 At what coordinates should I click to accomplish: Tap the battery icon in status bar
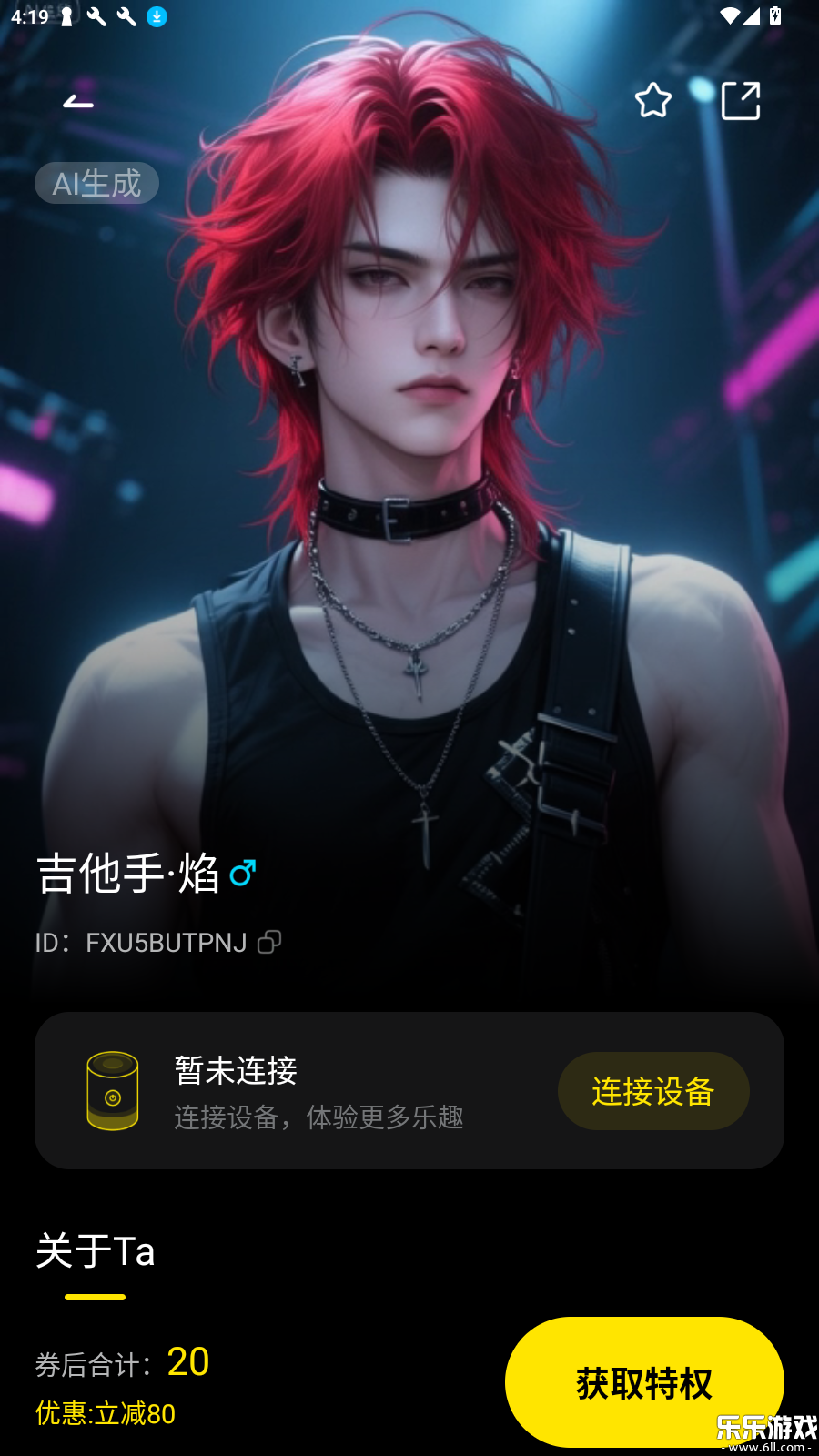[776, 15]
